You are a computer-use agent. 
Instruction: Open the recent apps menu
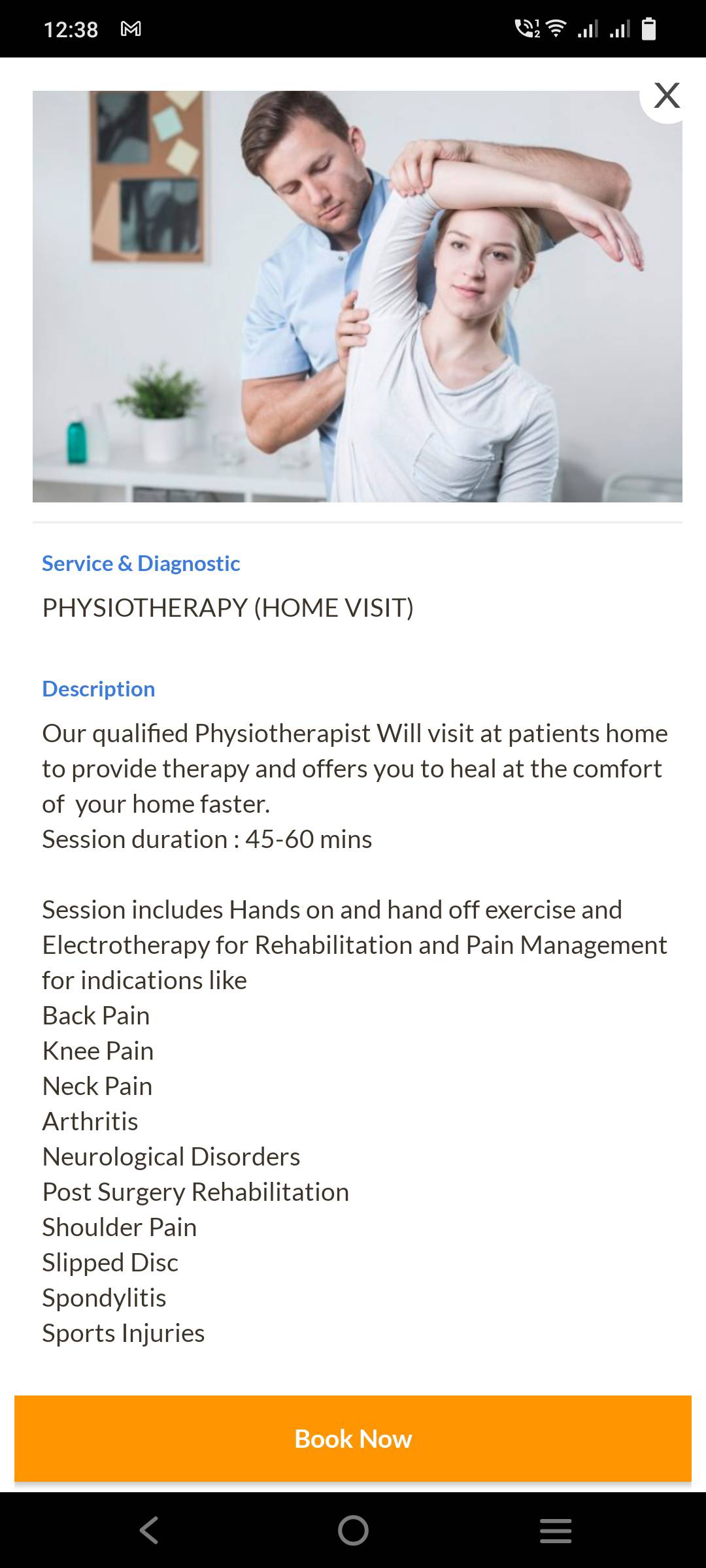(556, 1530)
